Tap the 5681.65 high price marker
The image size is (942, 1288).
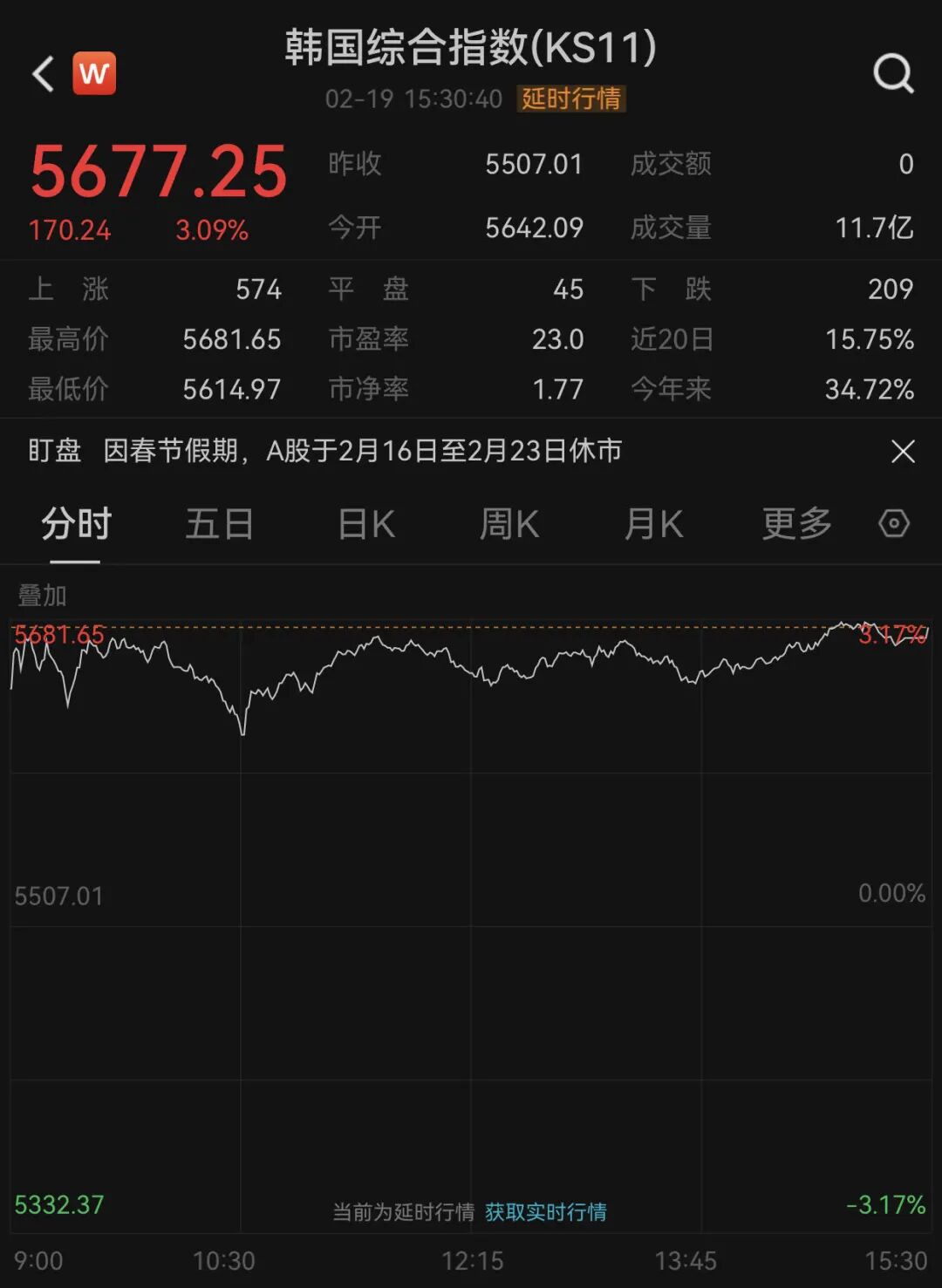click(x=59, y=636)
